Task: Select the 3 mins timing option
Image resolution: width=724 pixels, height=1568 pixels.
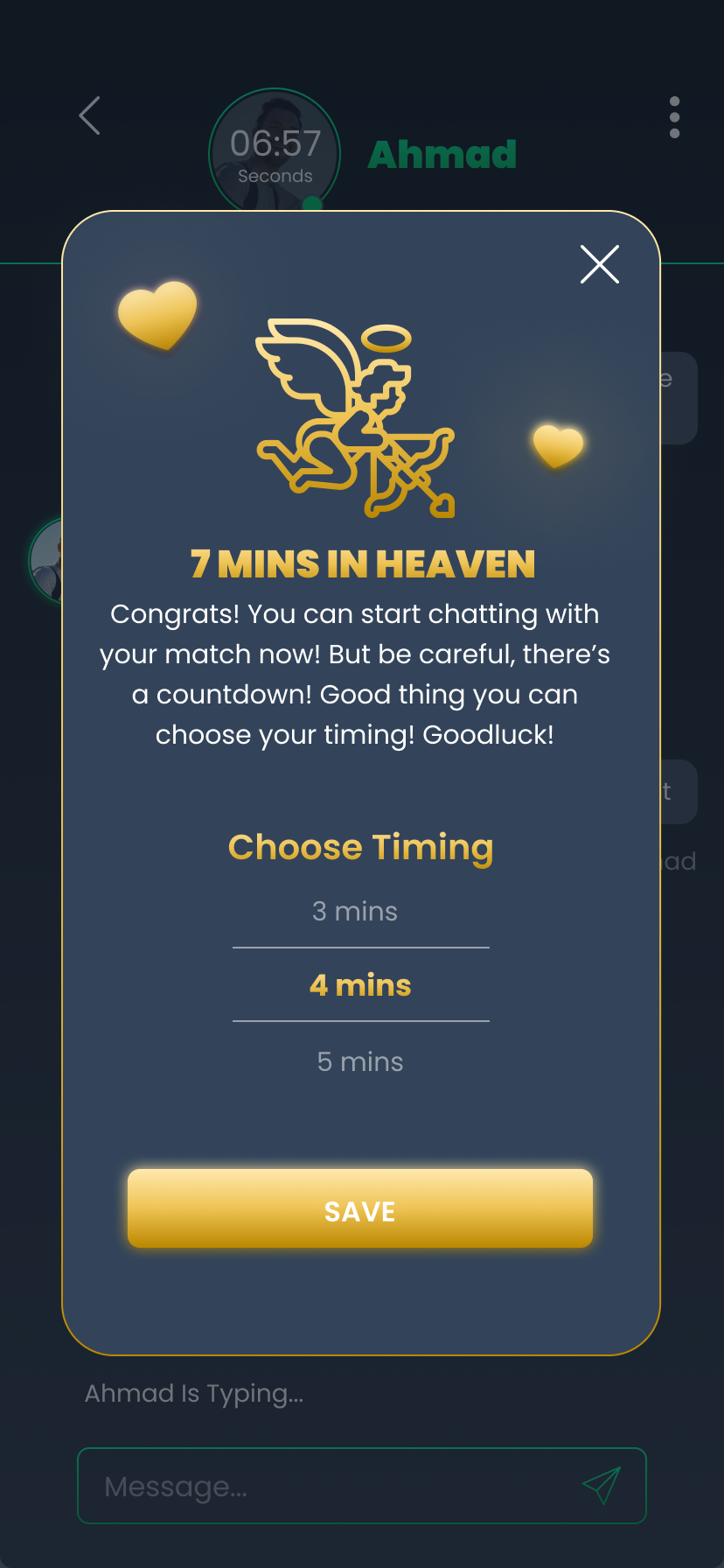Action: coord(355,912)
